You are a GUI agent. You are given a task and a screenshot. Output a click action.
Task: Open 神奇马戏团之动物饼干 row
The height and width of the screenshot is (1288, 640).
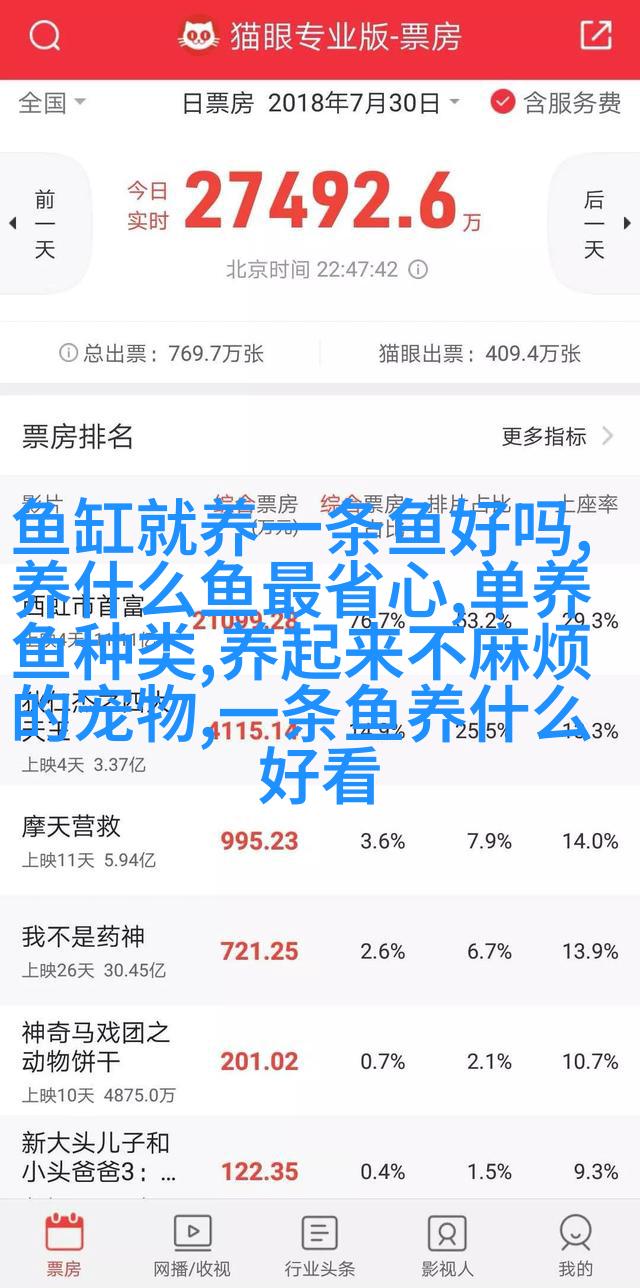click(x=320, y=1060)
